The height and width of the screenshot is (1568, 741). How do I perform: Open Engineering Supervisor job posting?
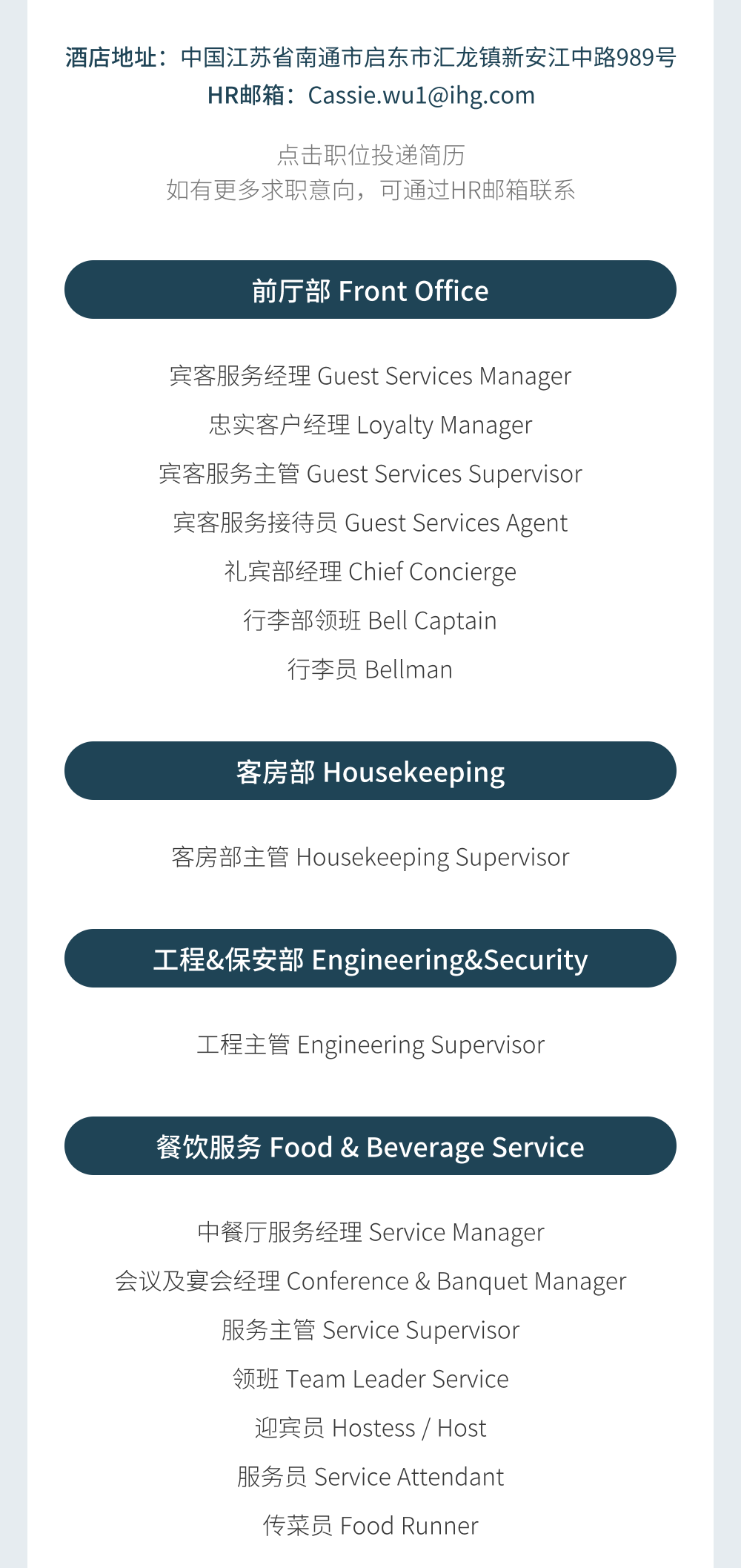click(370, 1045)
